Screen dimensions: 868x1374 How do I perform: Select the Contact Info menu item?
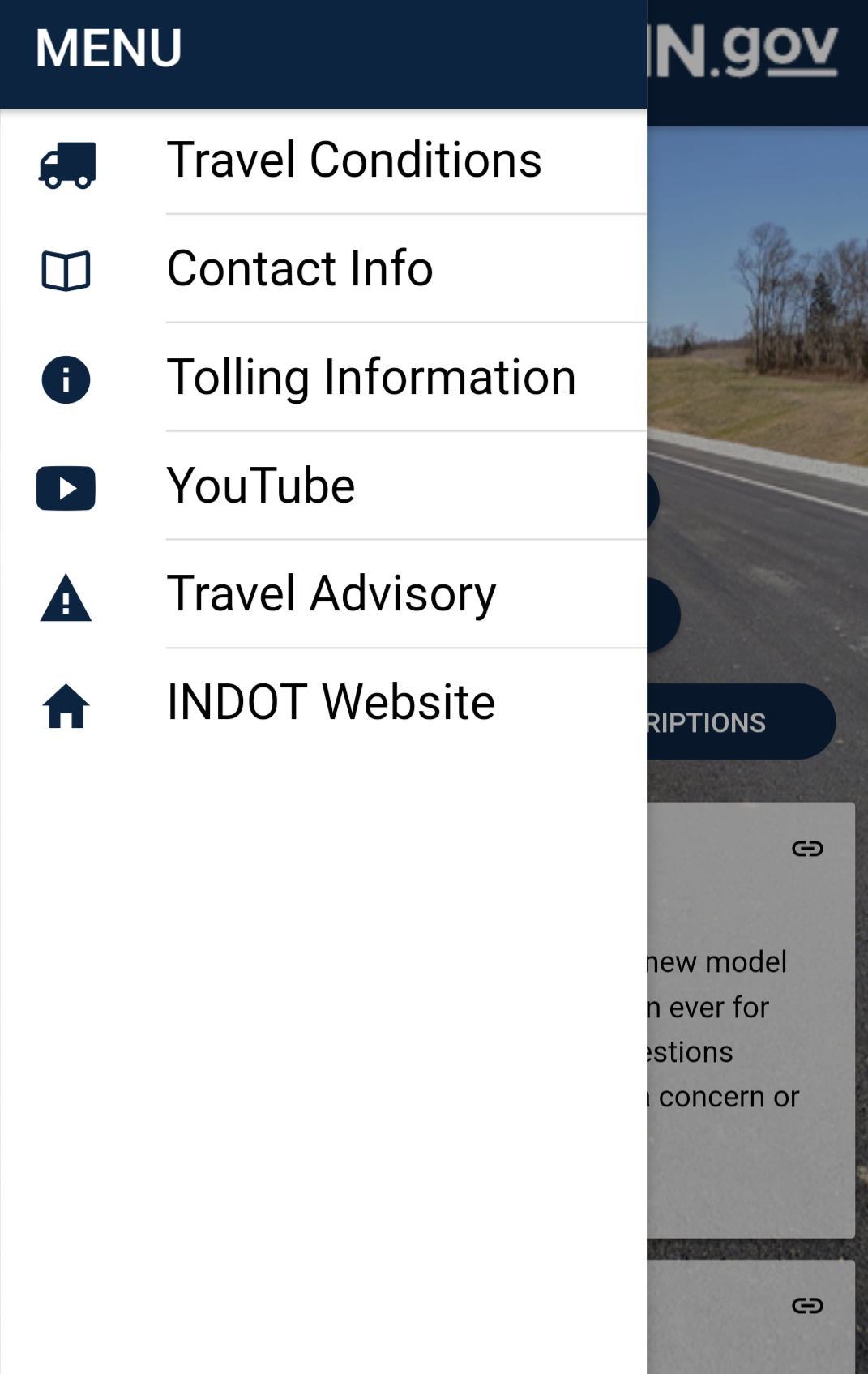pyautogui.click(x=300, y=269)
